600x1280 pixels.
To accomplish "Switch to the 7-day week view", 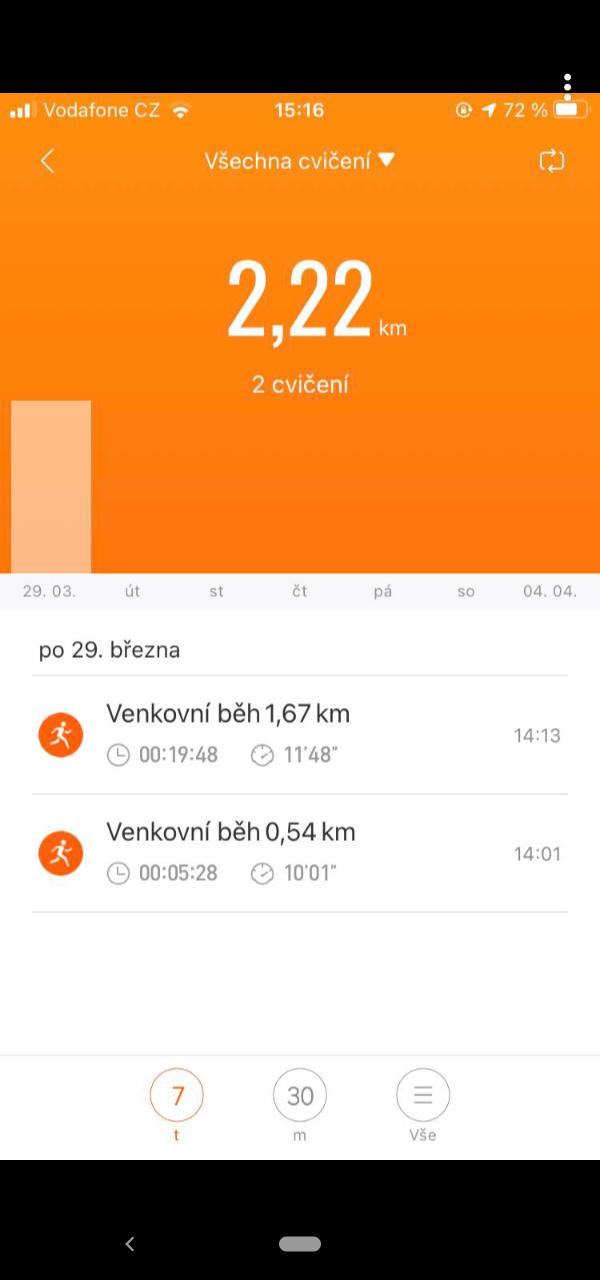I will click(x=177, y=1105).
